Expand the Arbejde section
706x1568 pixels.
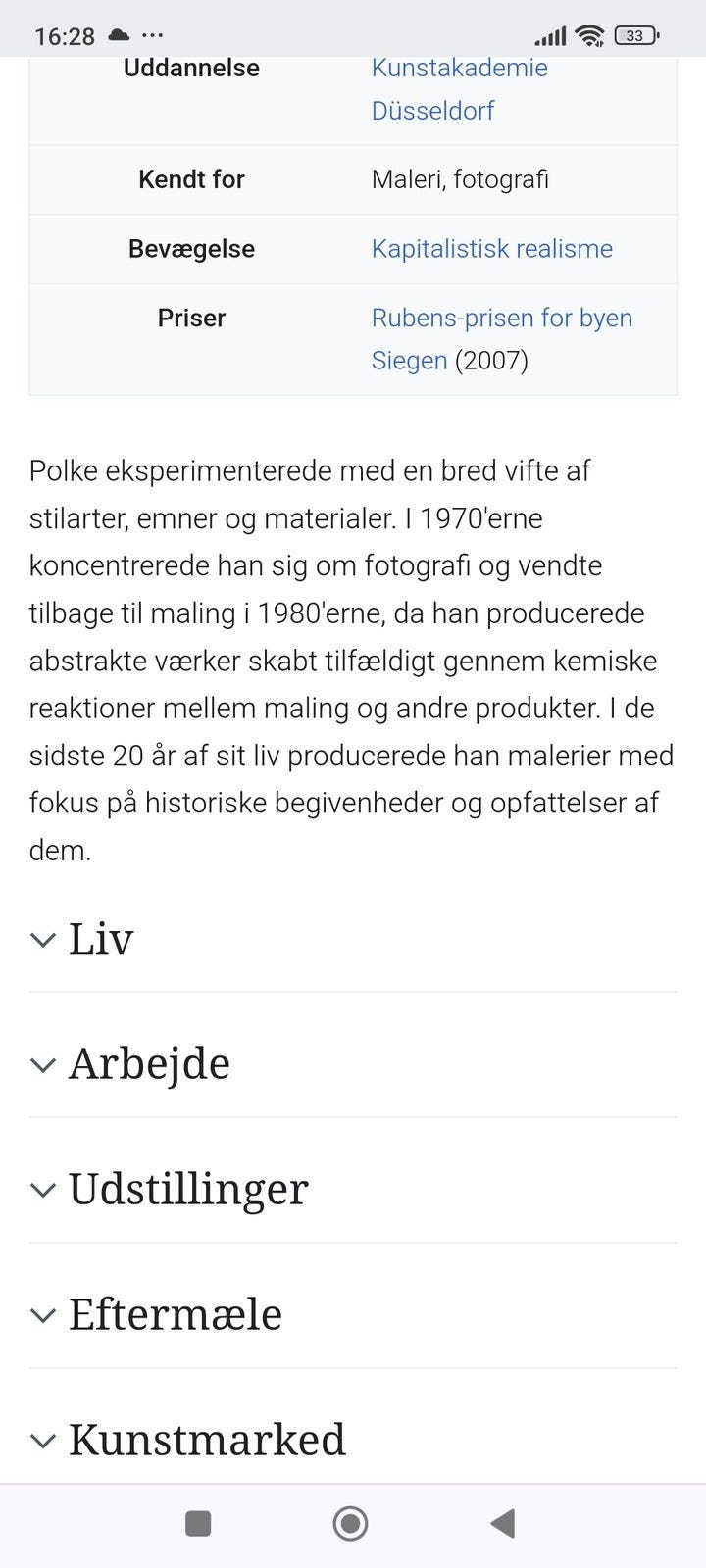coord(149,1063)
